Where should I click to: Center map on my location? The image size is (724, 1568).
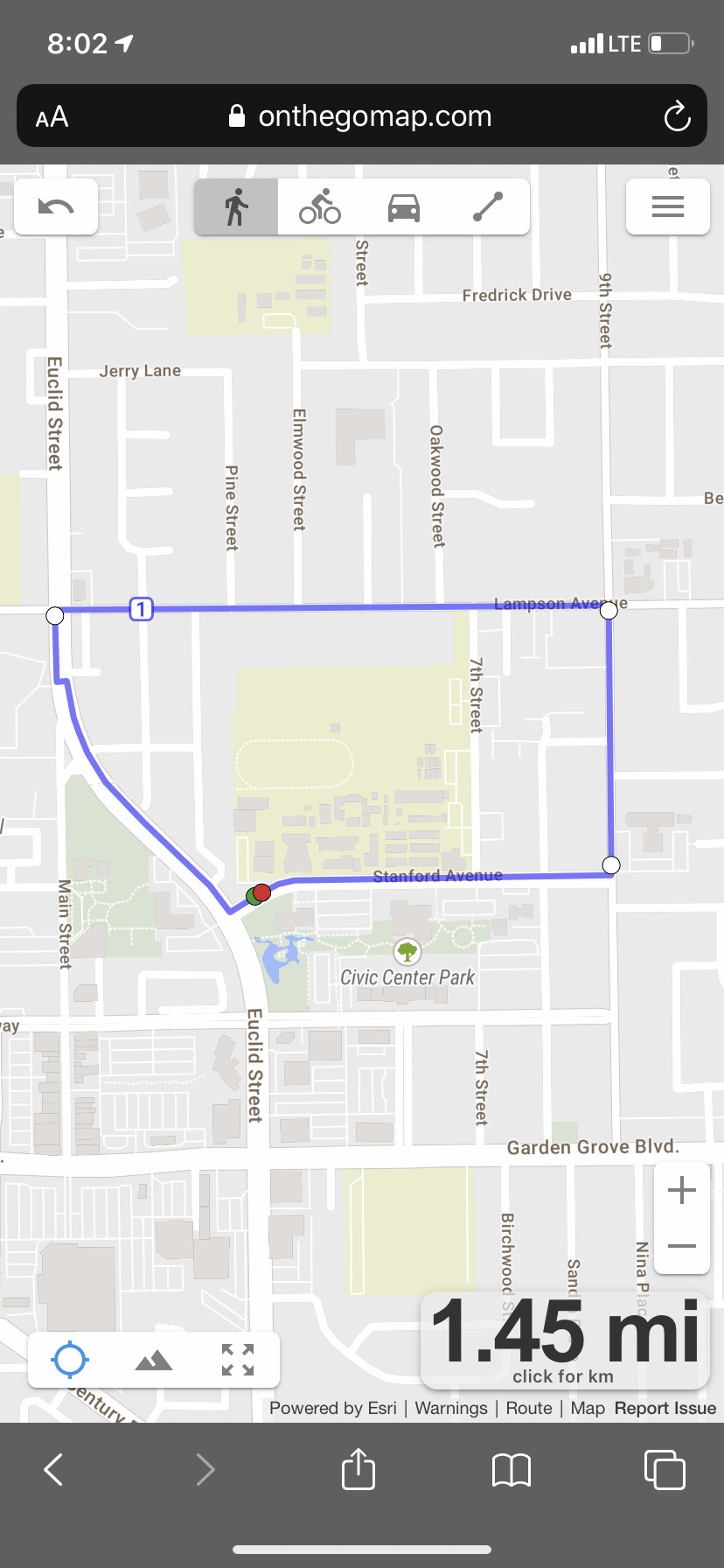coord(70,1360)
